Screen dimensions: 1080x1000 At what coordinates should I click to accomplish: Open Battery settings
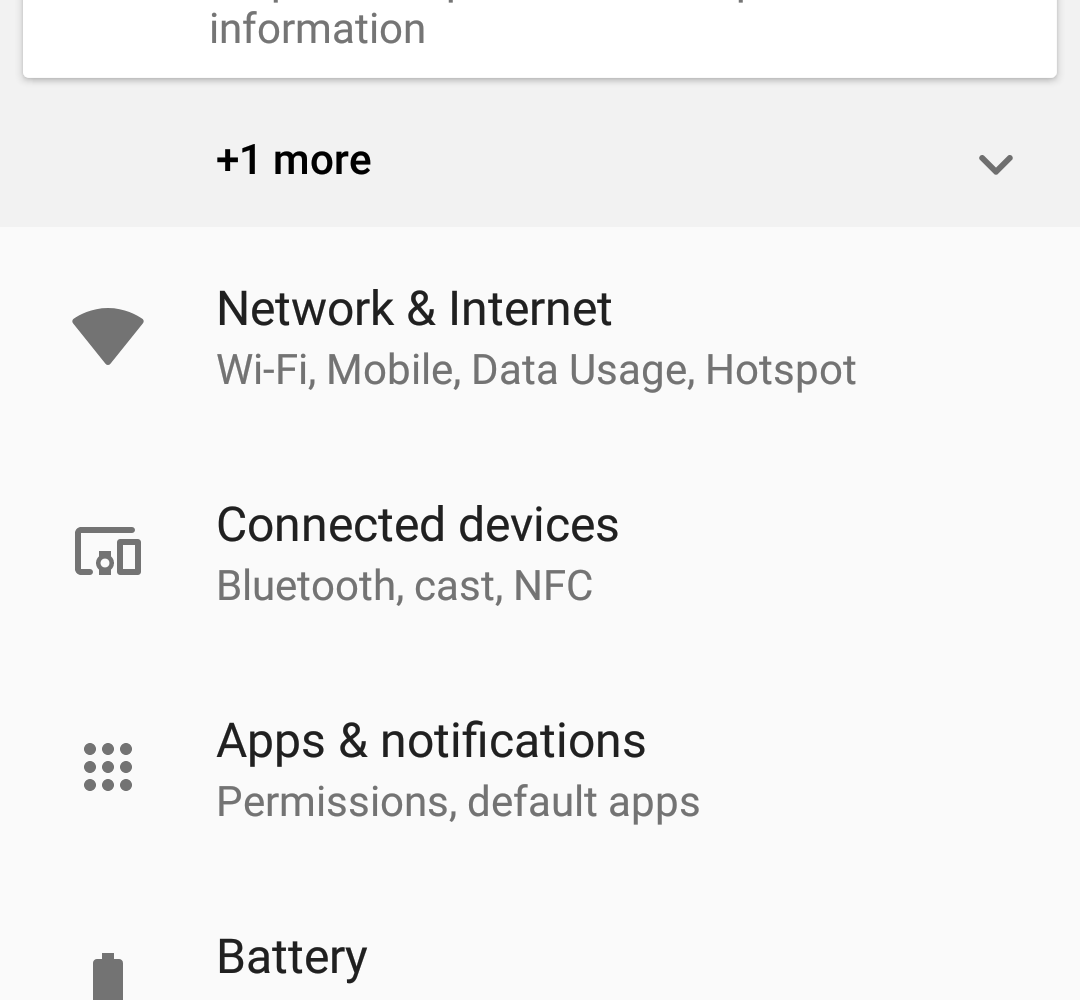pyautogui.click(x=292, y=958)
